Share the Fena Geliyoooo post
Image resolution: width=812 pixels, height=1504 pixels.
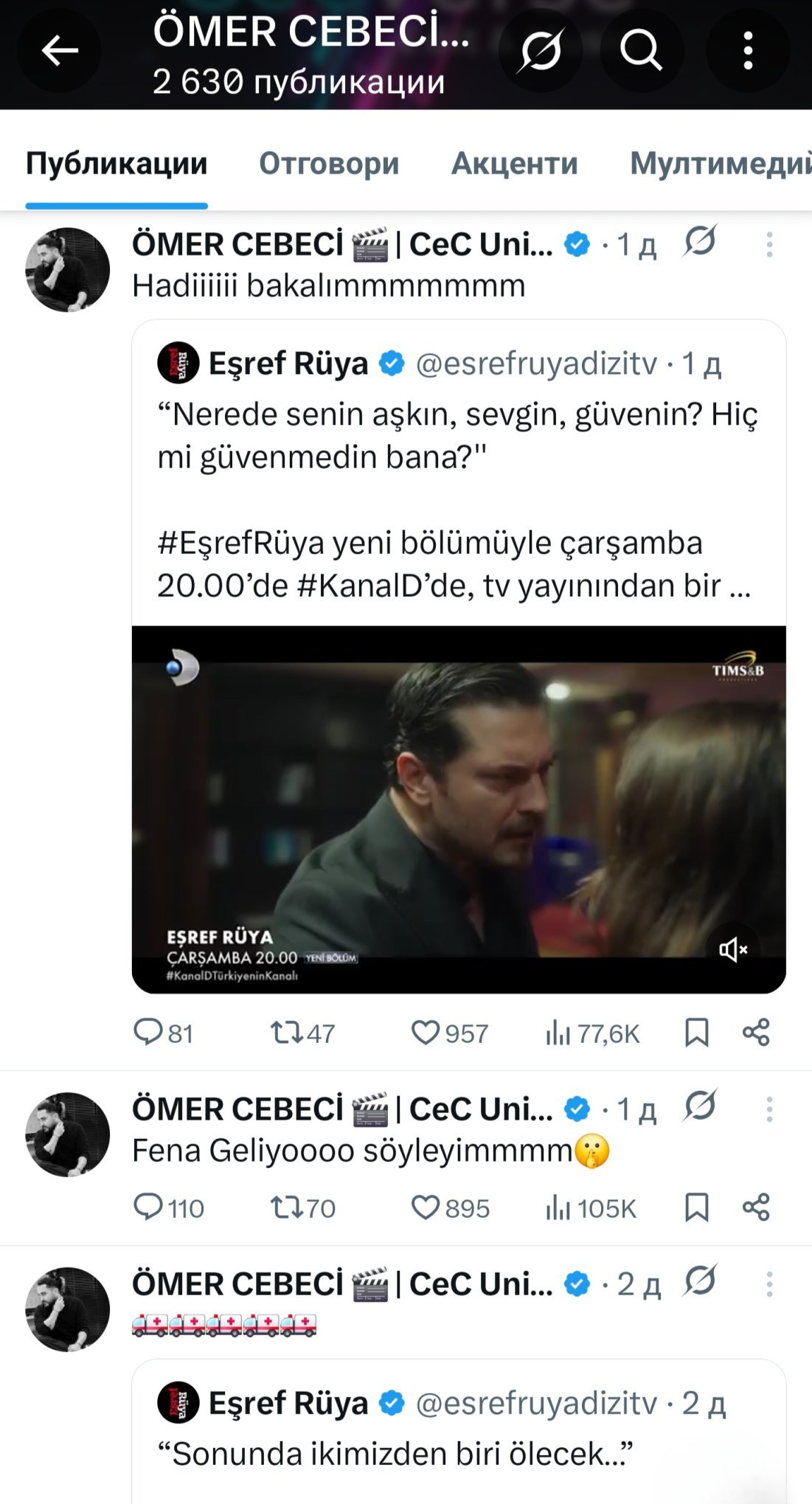[756, 1207]
